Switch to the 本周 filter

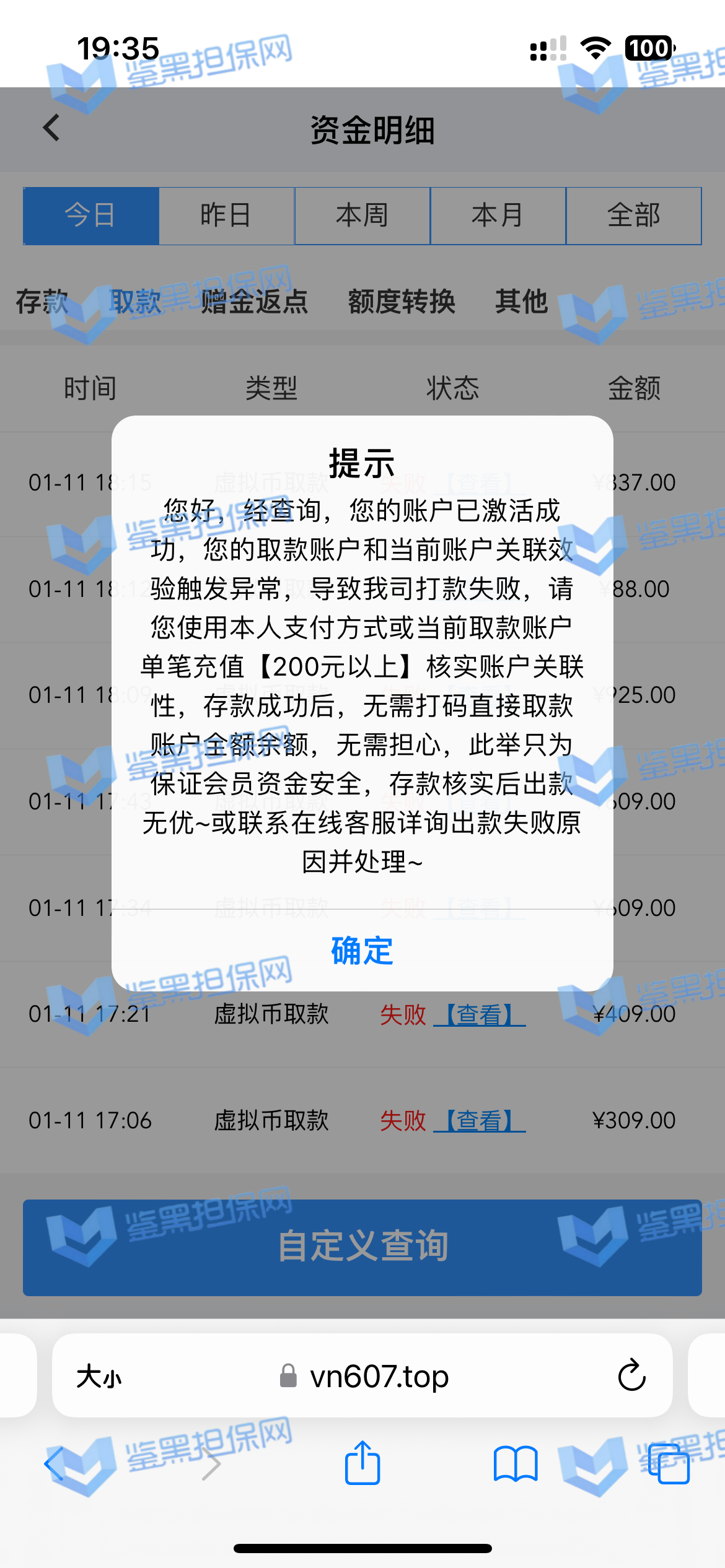point(362,216)
